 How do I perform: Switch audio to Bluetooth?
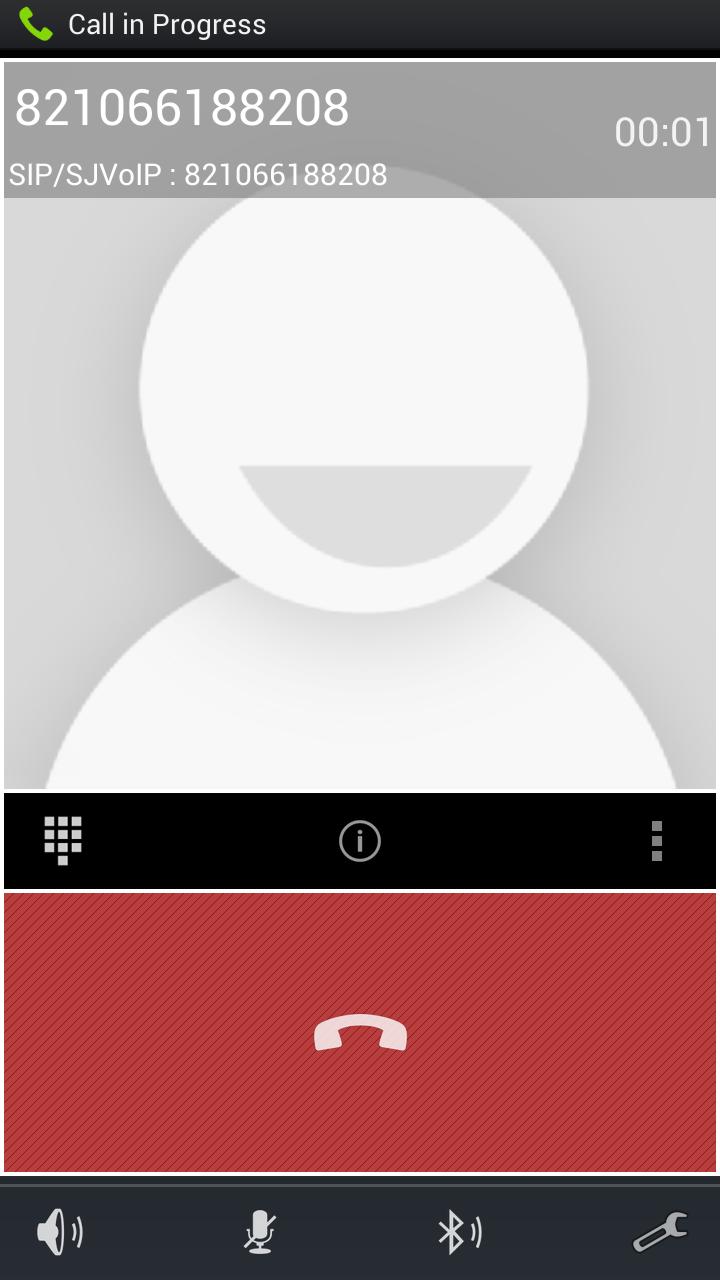(x=459, y=1232)
